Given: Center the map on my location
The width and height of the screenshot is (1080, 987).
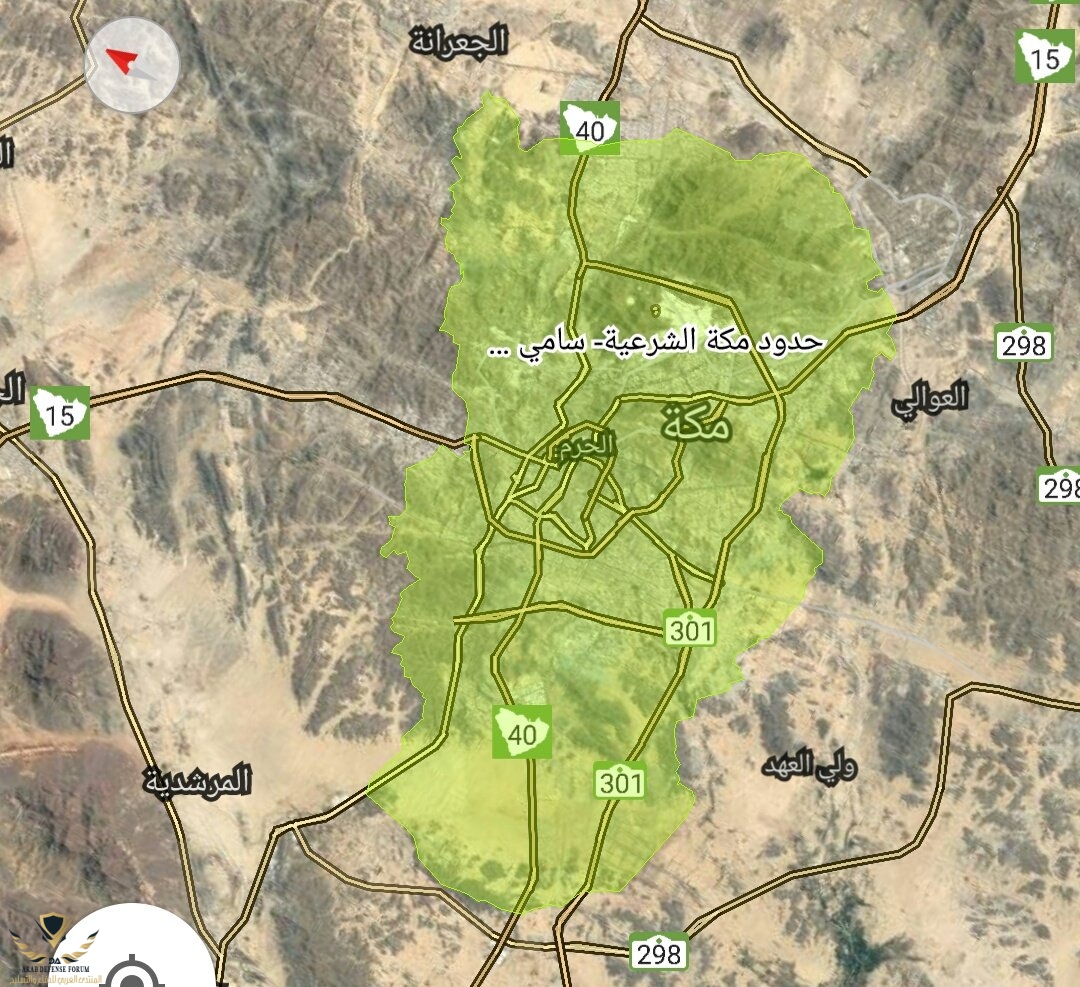Looking at the screenshot, I should tap(137, 967).
